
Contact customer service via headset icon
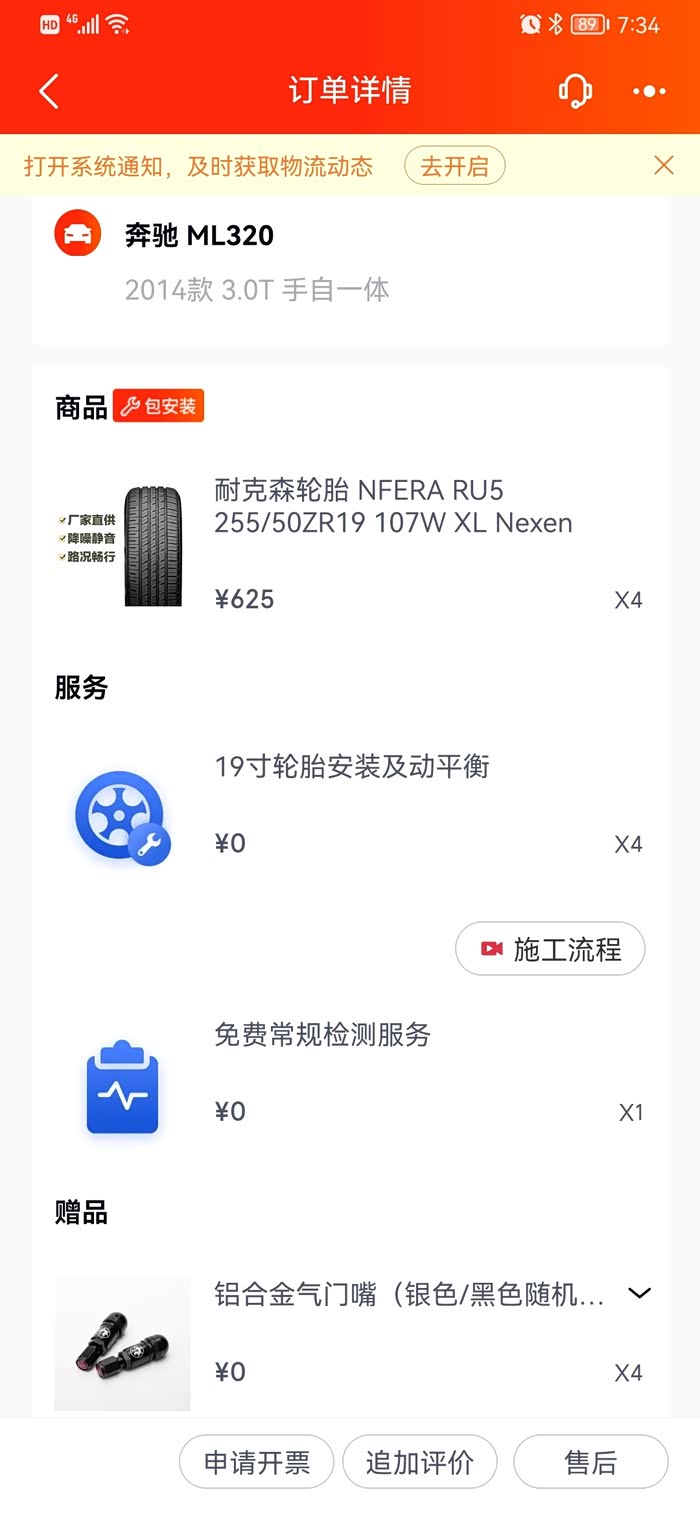(x=575, y=91)
